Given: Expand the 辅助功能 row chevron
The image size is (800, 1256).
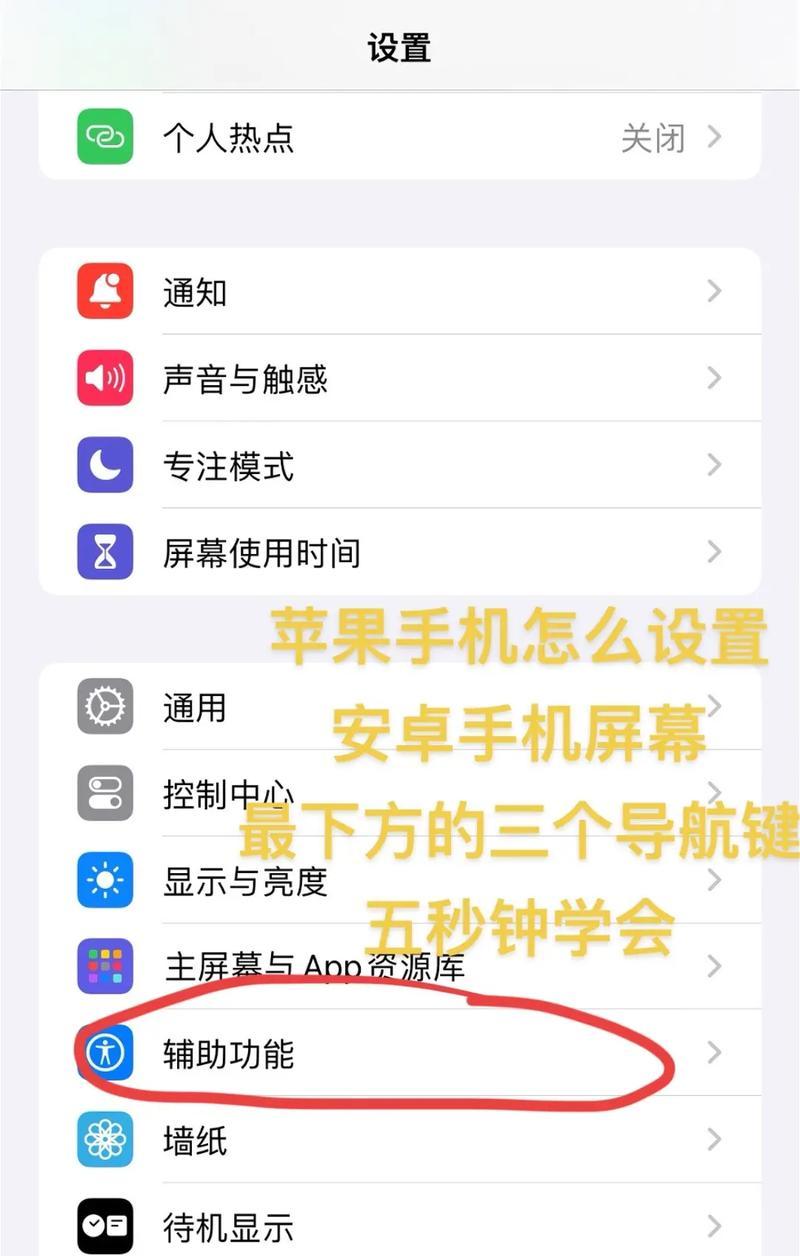Looking at the screenshot, I should pyautogui.click(x=713, y=1053).
